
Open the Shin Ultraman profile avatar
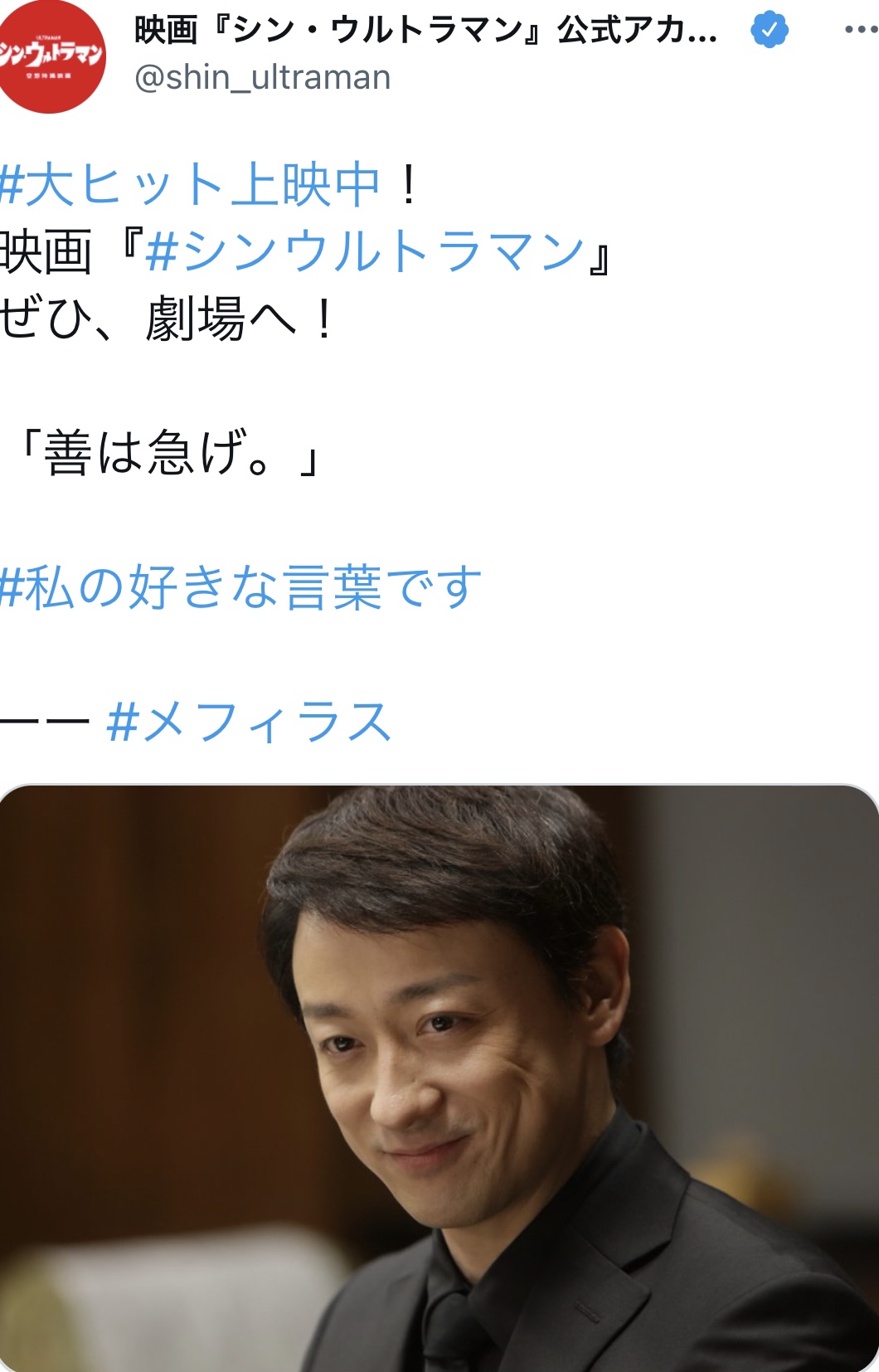tap(51, 56)
